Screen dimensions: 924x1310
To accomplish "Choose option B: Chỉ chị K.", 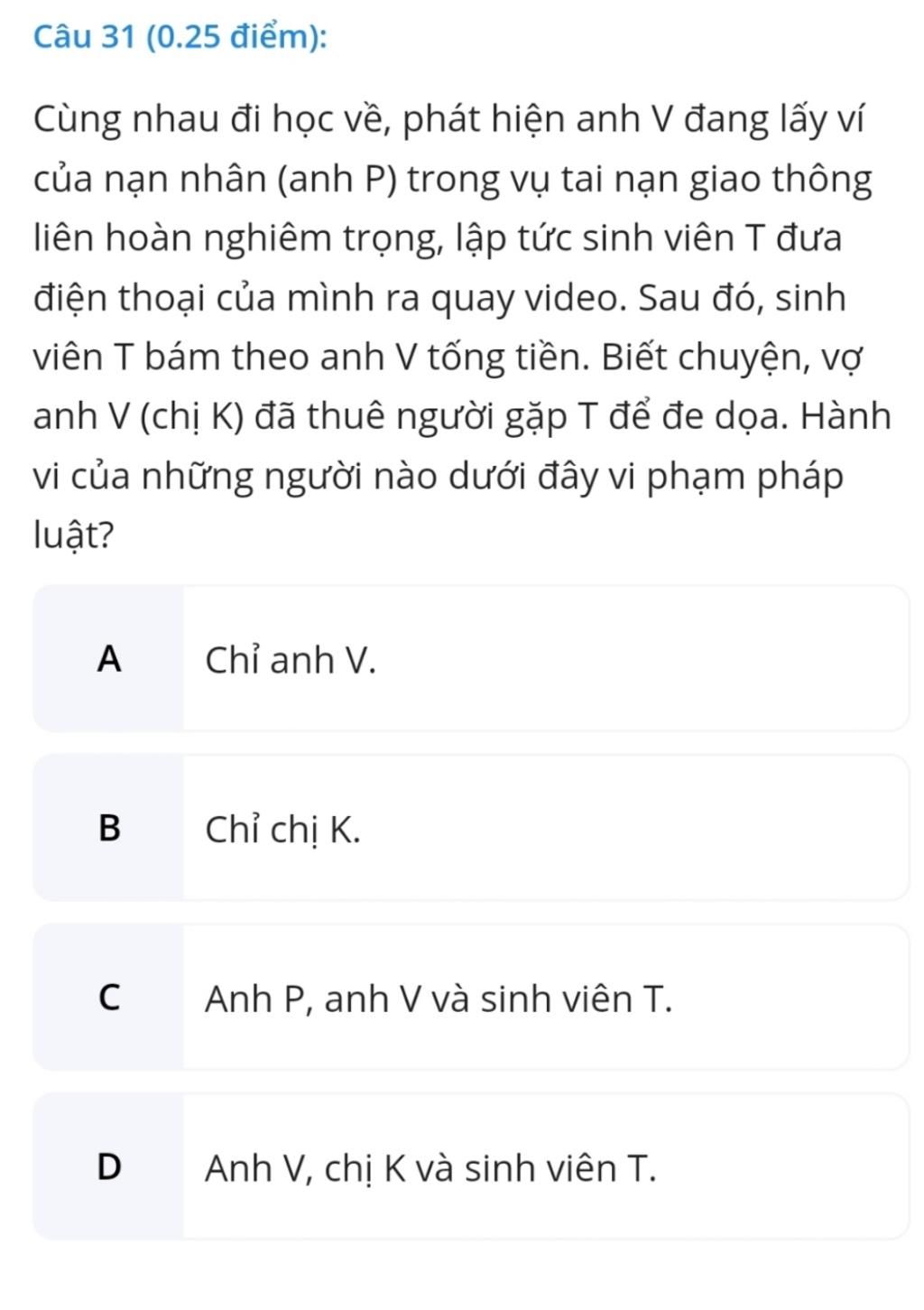I will click(x=469, y=828).
